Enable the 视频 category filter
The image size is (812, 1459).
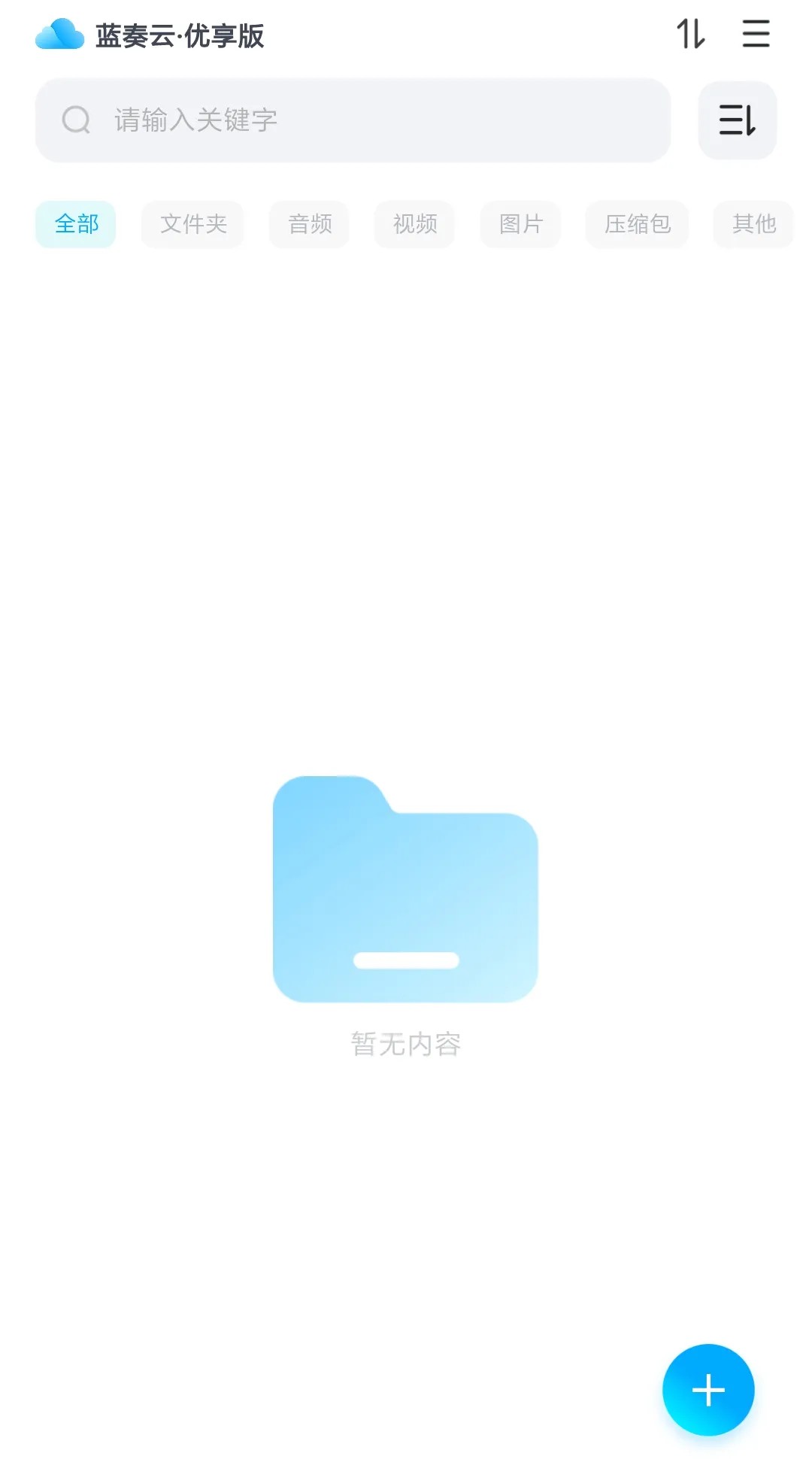[414, 223]
